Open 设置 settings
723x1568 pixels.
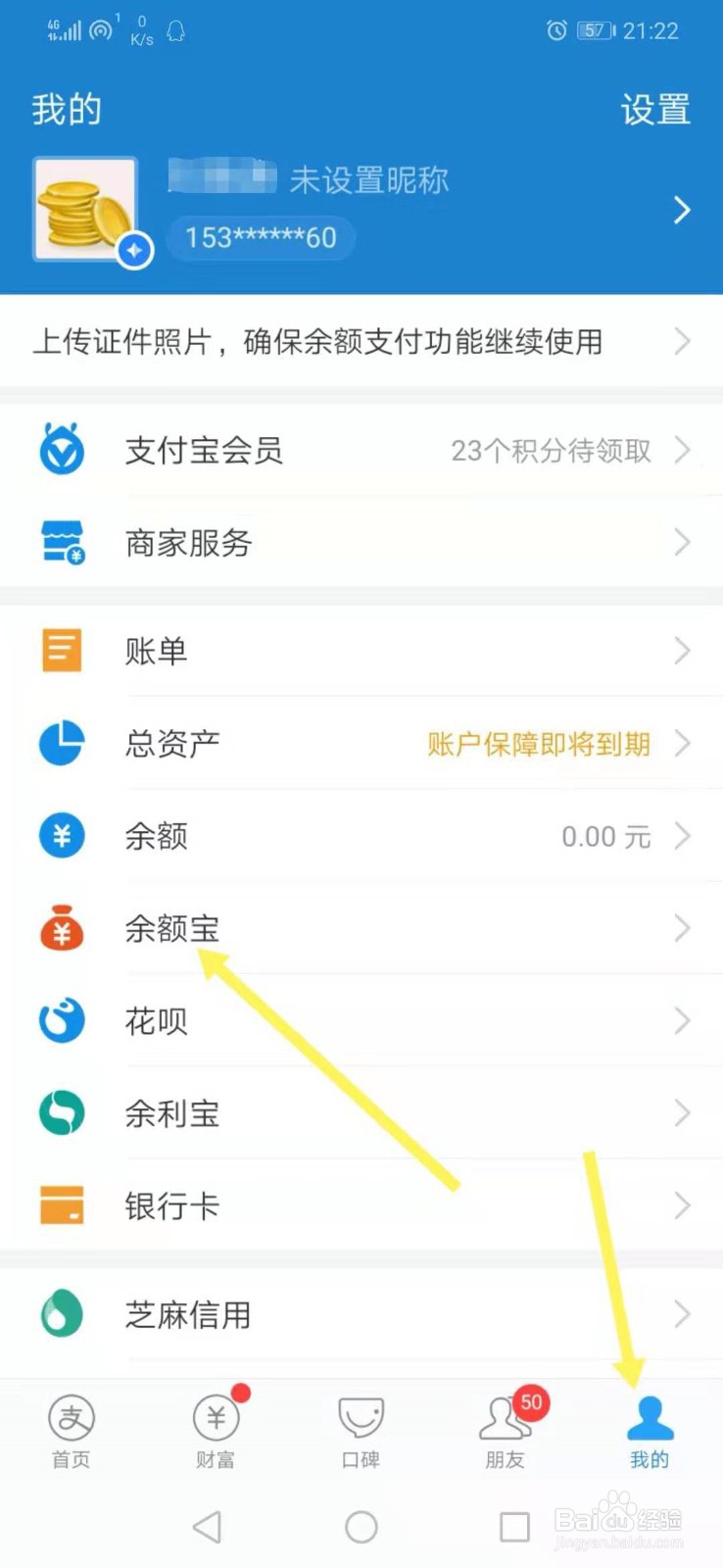point(655,110)
